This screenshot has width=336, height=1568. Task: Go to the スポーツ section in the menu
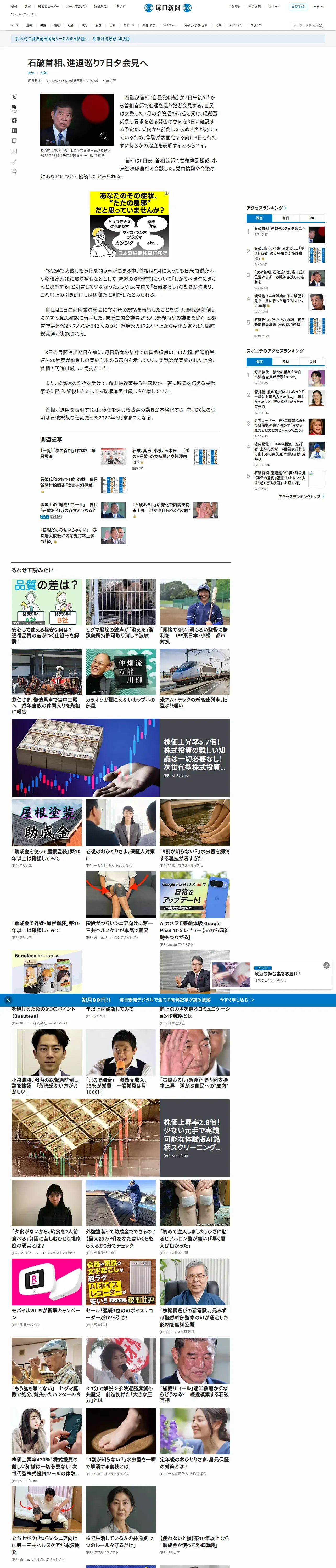click(129, 26)
